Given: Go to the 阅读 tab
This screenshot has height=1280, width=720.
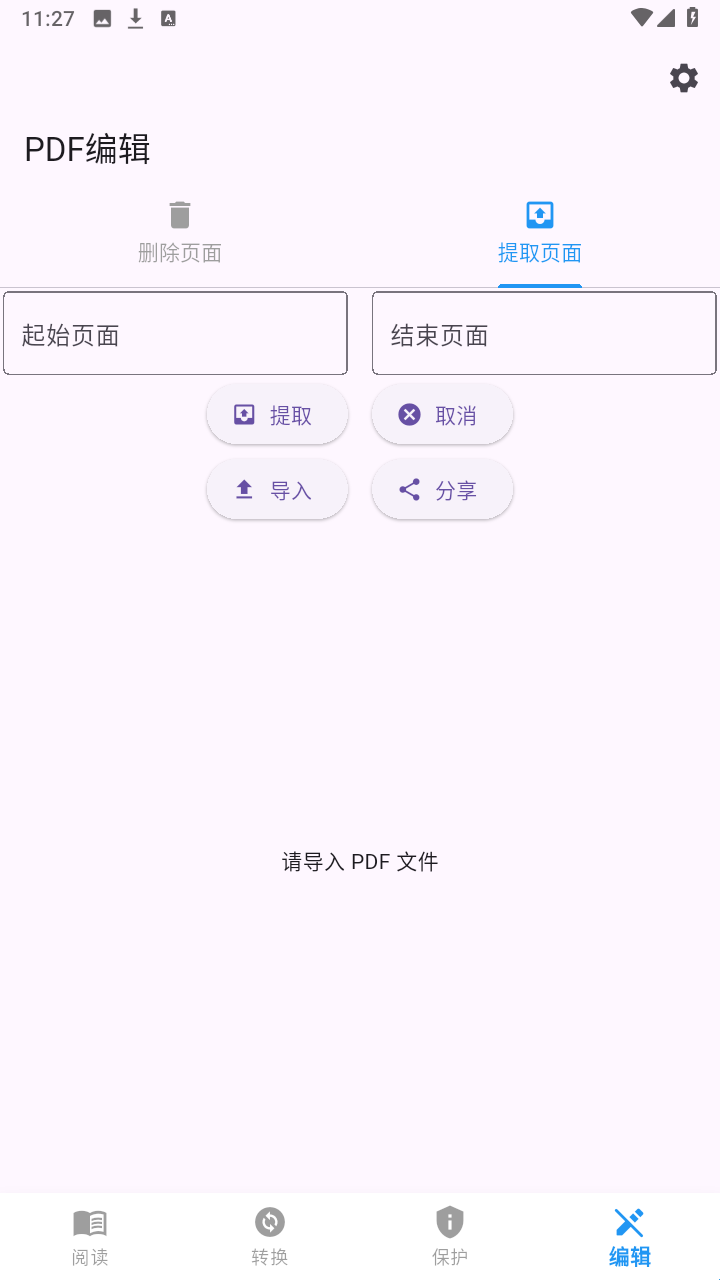Looking at the screenshot, I should coord(90,1236).
